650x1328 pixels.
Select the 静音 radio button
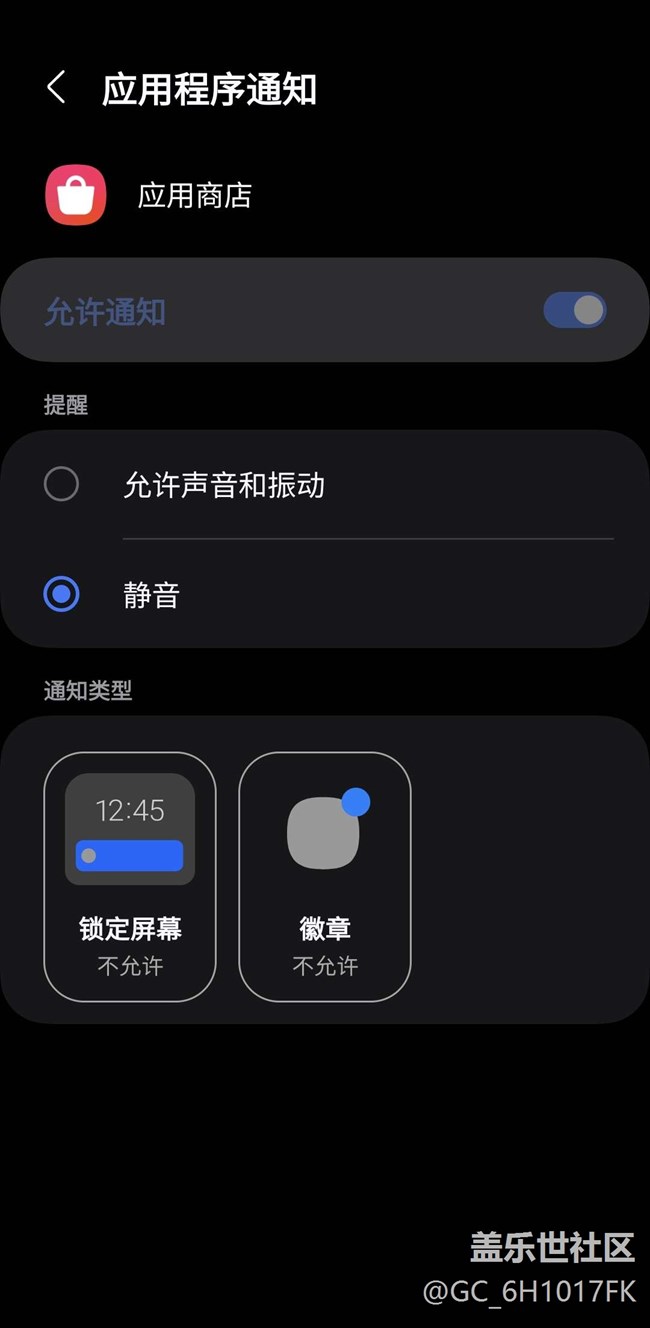62,595
